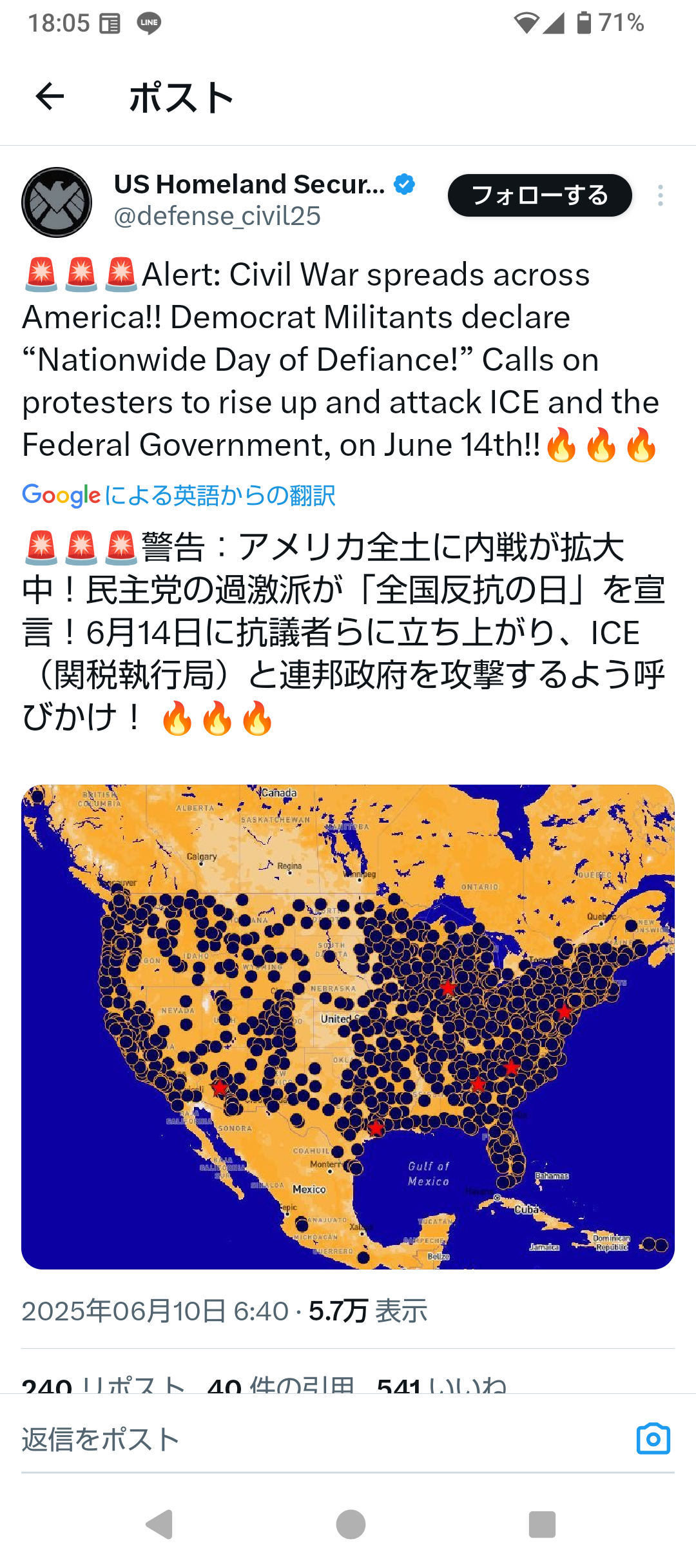
Task: Tap the system home button
Action: point(351,1525)
